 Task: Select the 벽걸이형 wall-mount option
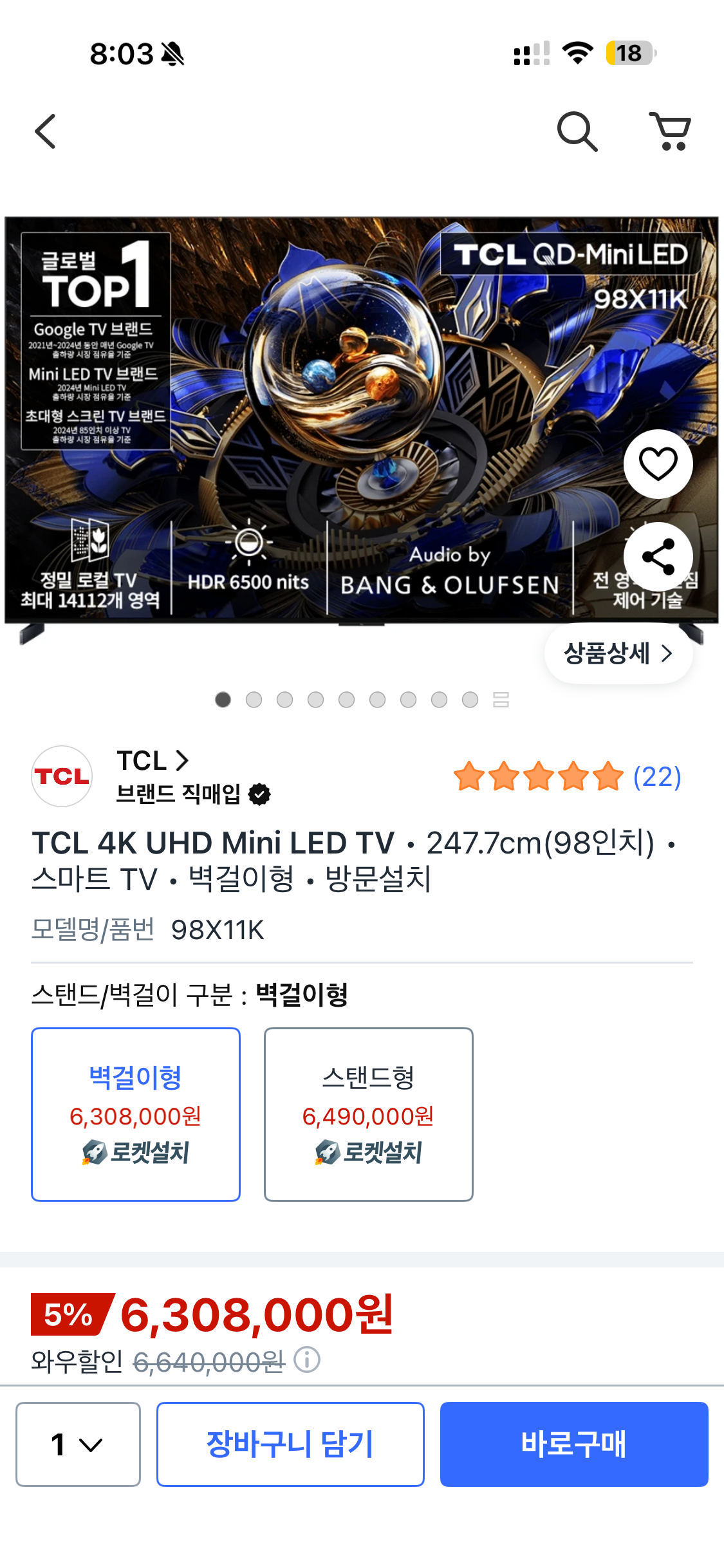[x=136, y=1114]
